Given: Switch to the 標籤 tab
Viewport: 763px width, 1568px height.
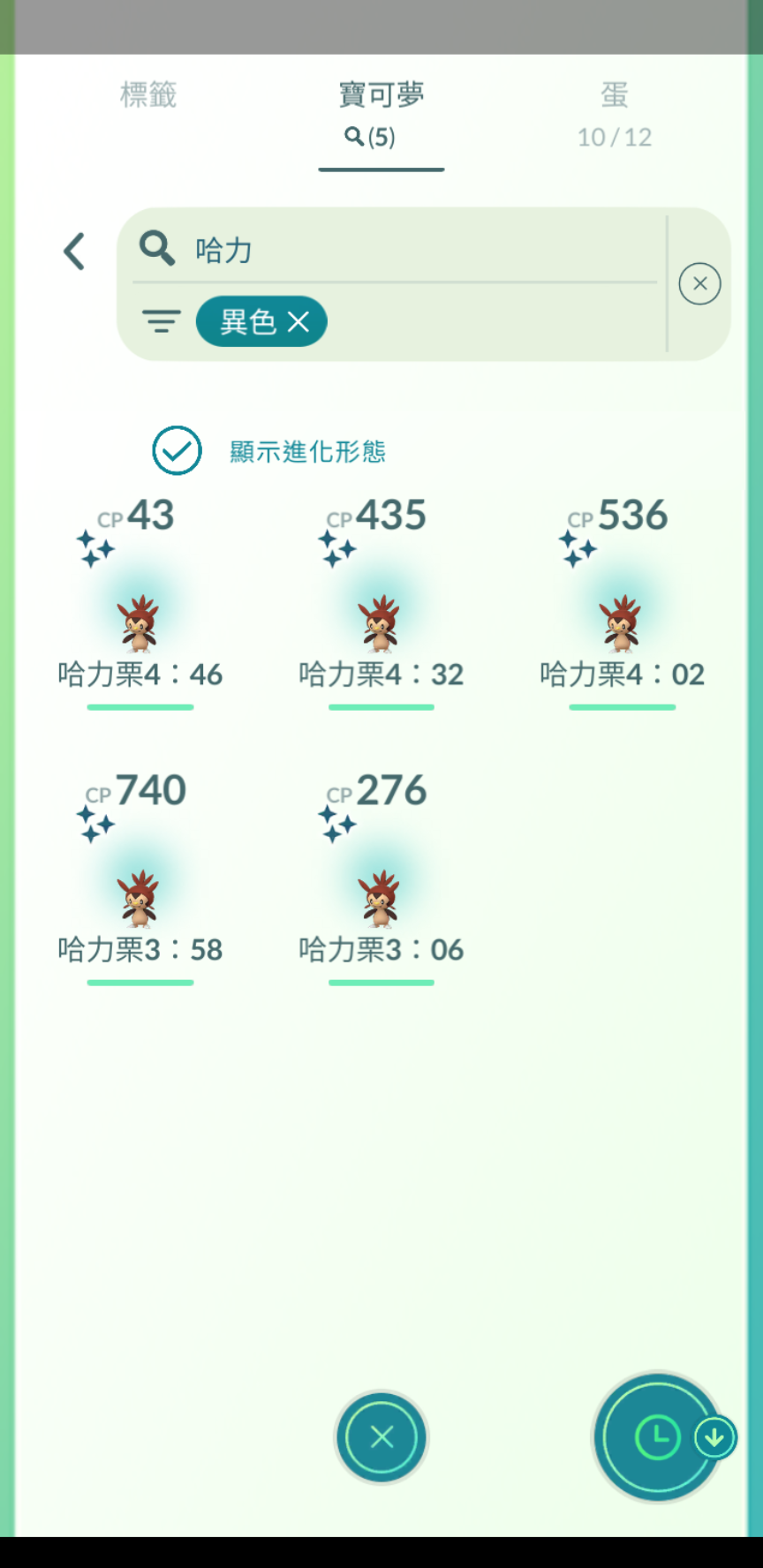Looking at the screenshot, I should (x=148, y=95).
